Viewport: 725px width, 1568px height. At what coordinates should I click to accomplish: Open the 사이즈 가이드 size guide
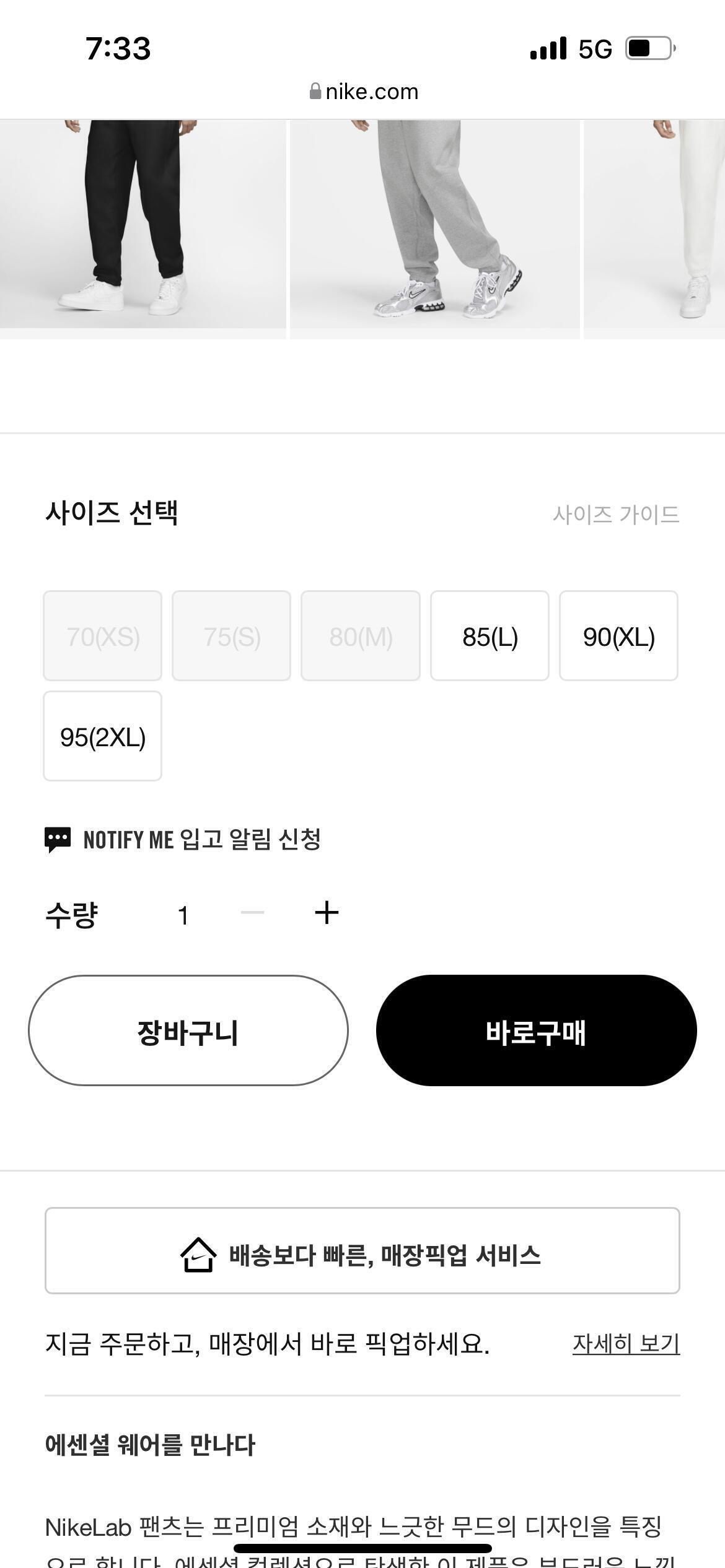[616, 514]
